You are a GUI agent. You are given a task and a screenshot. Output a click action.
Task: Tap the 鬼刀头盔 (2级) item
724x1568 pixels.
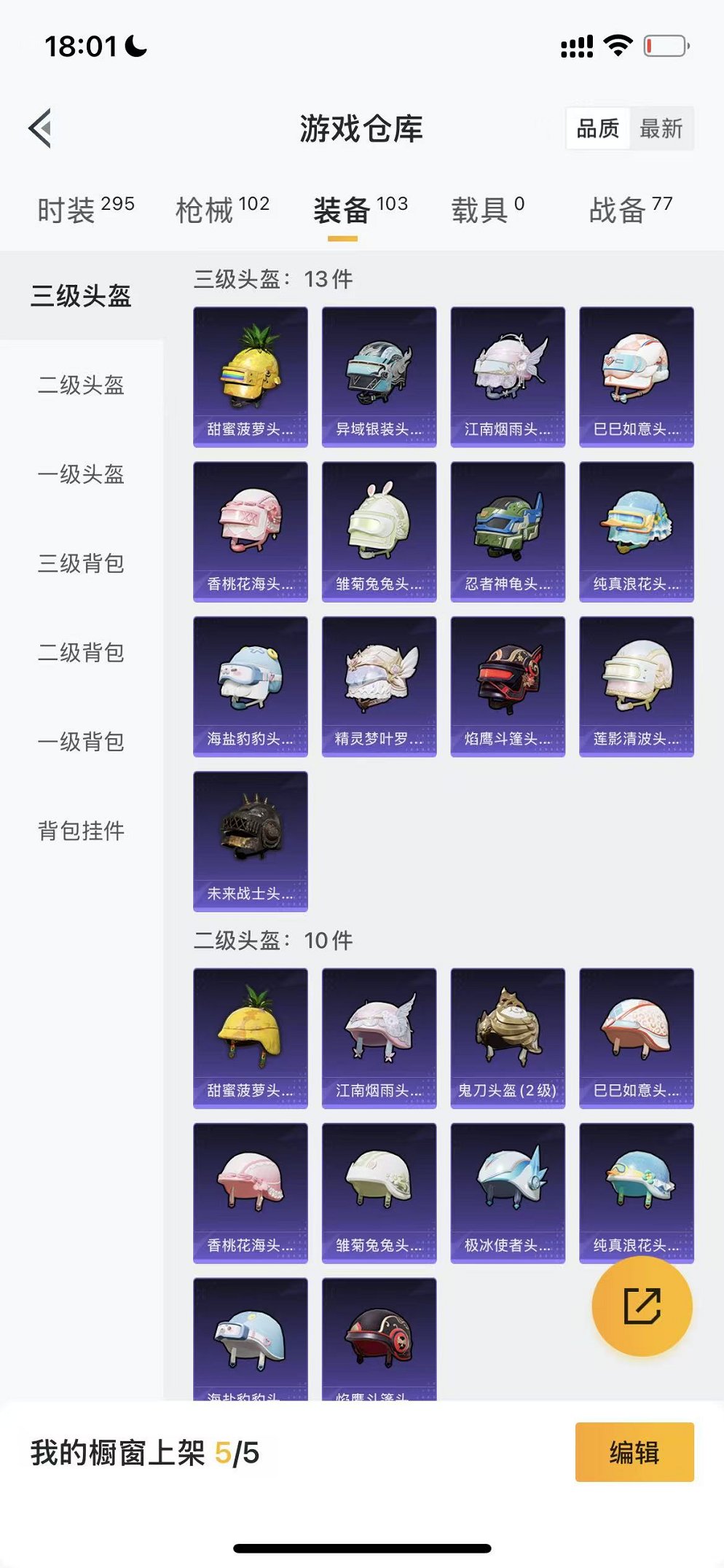(x=506, y=1035)
